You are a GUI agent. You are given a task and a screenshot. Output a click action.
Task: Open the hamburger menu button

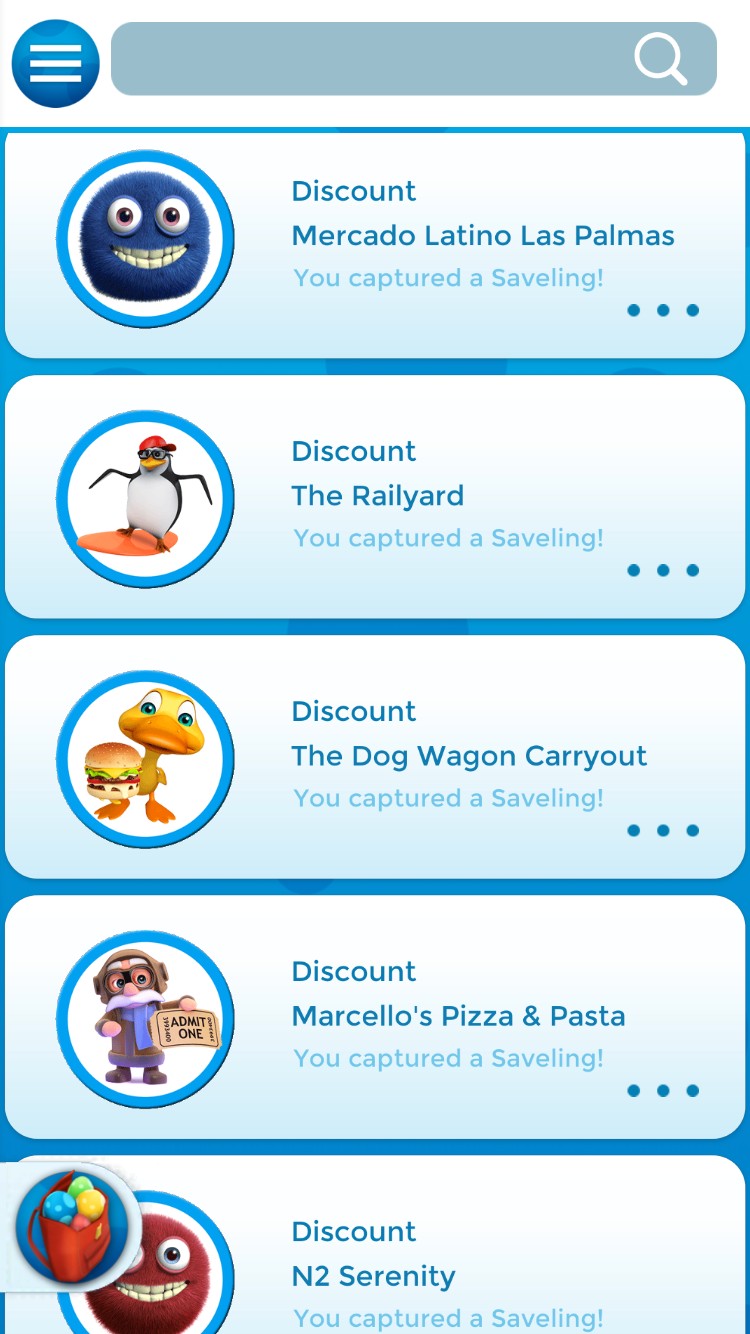click(55, 63)
